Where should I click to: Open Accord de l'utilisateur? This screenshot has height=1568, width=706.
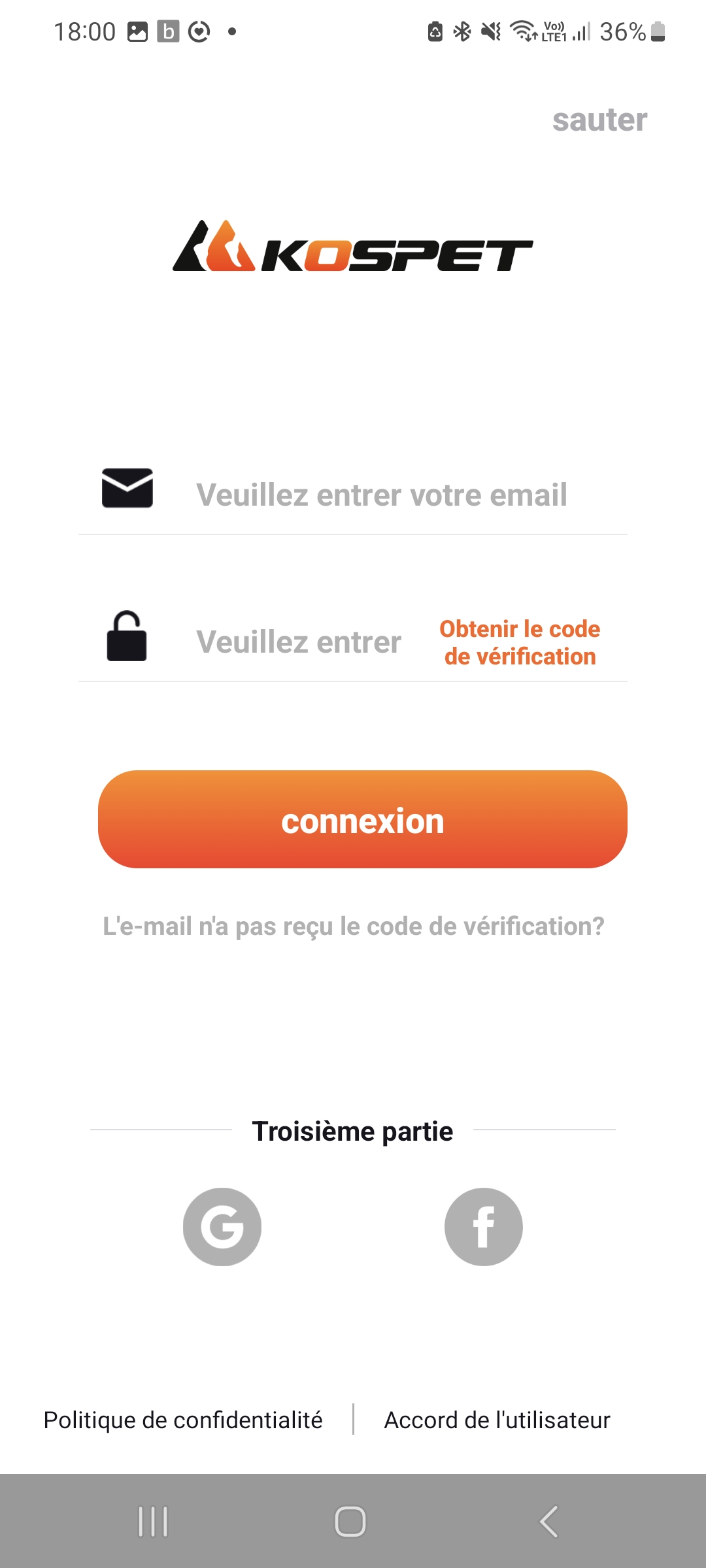click(497, 1420)
